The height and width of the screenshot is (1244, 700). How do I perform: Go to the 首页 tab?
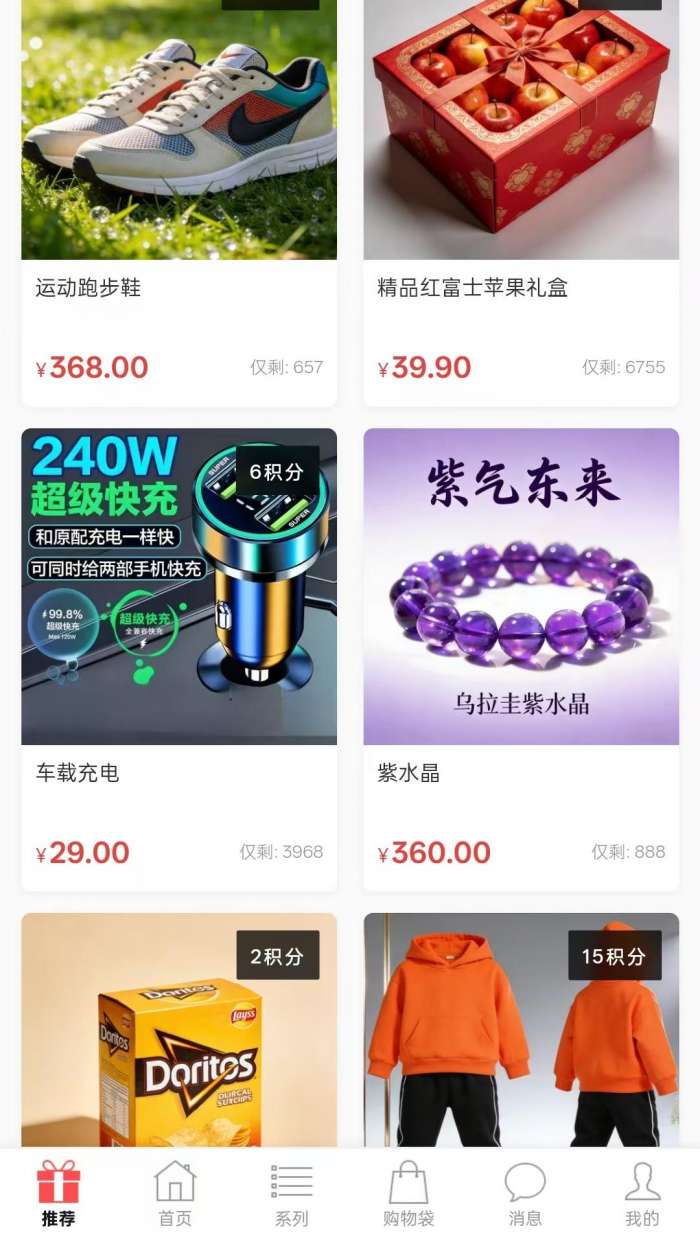point(175,1194)
